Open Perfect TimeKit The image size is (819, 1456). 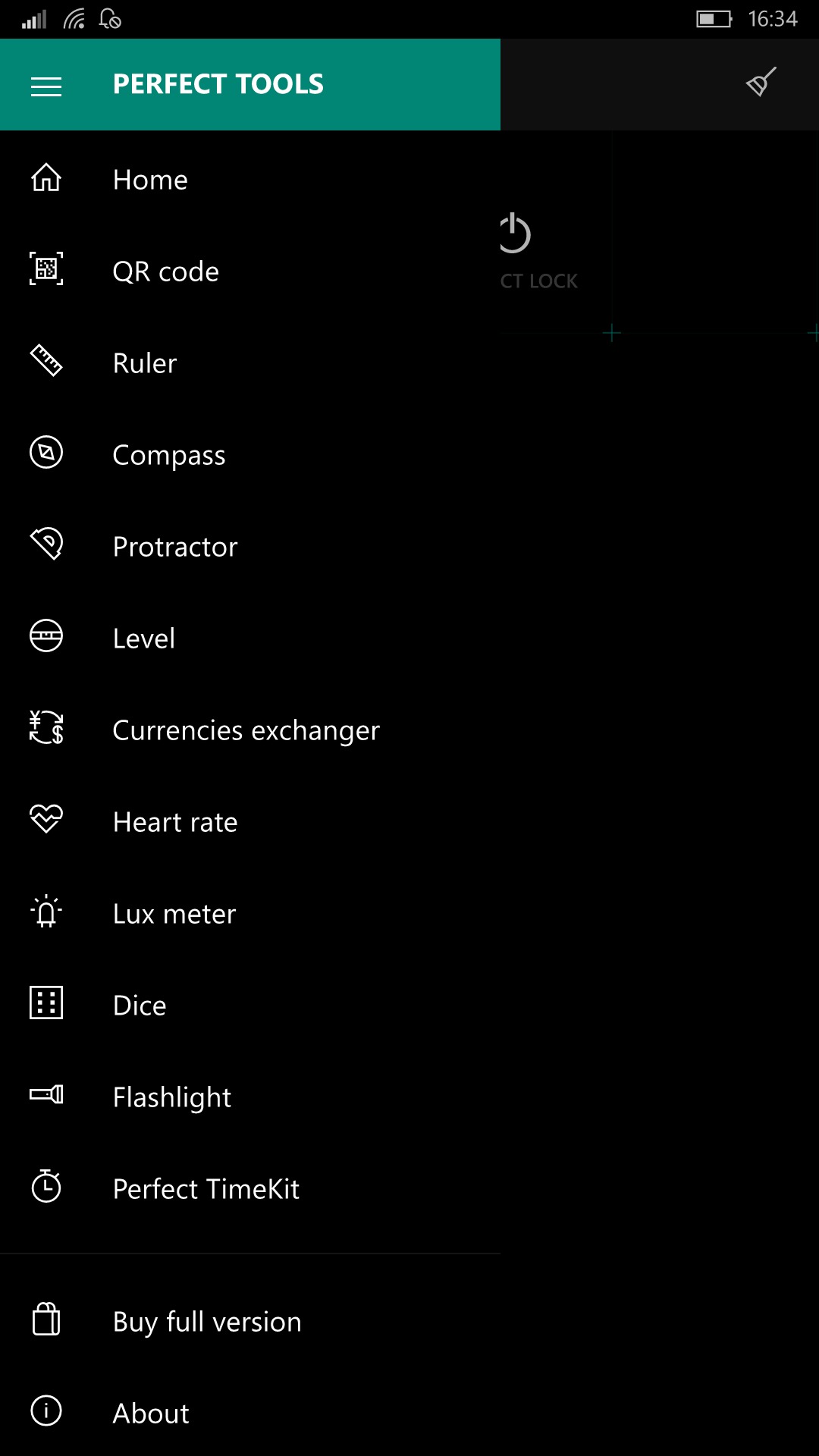[250, 1189]
